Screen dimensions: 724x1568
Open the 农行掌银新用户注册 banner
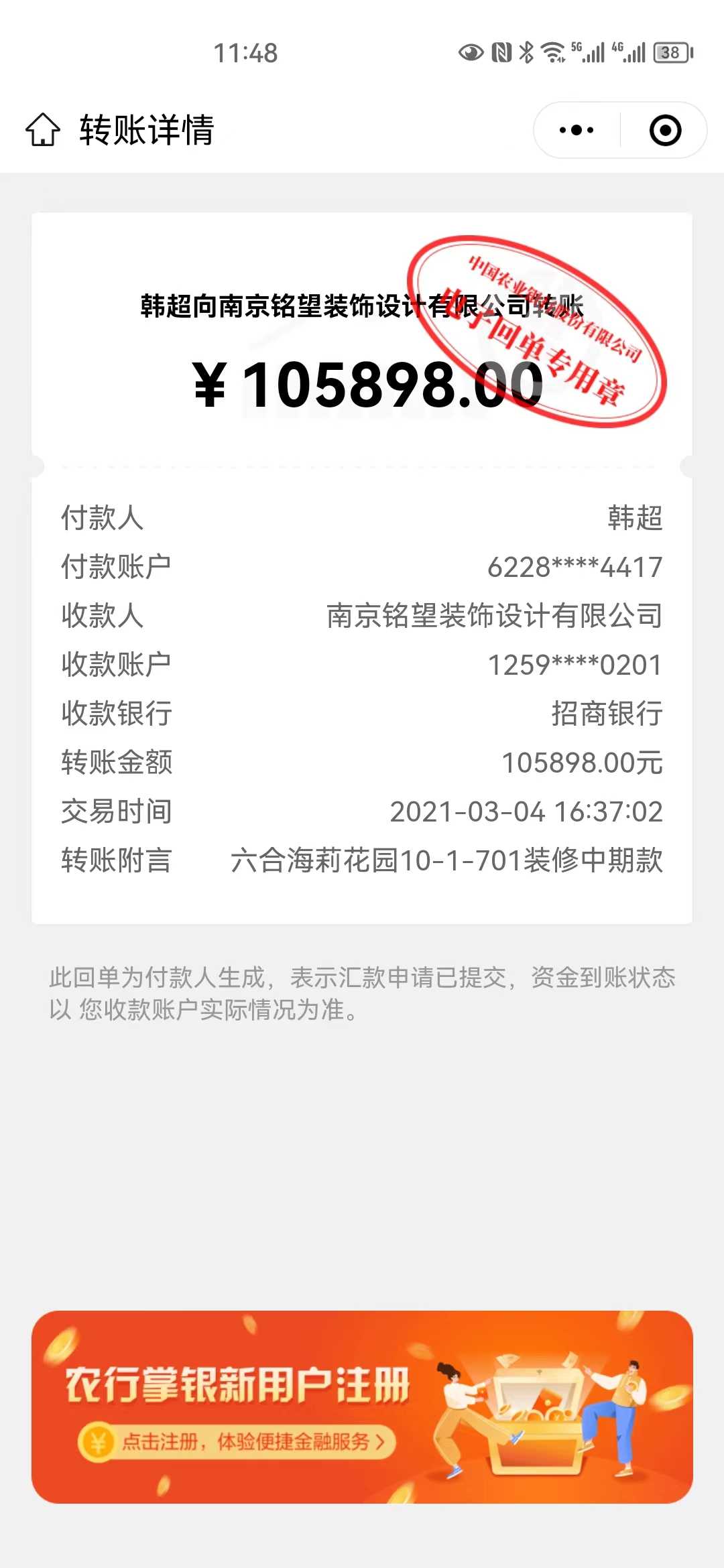(362, 1407)
